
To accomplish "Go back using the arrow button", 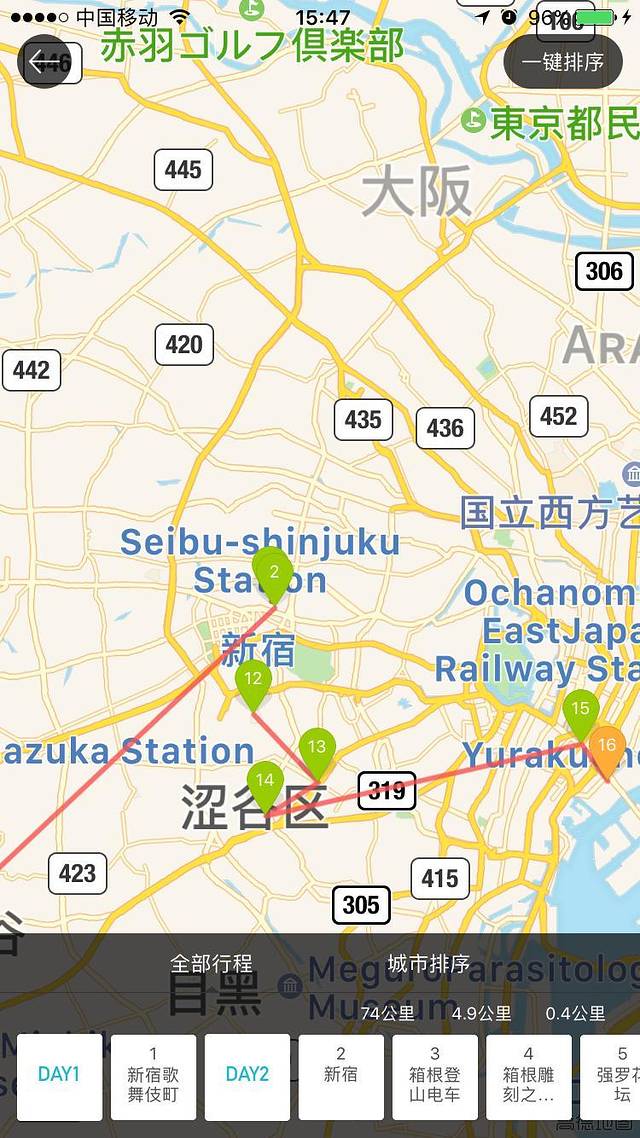I will point(45,62).
